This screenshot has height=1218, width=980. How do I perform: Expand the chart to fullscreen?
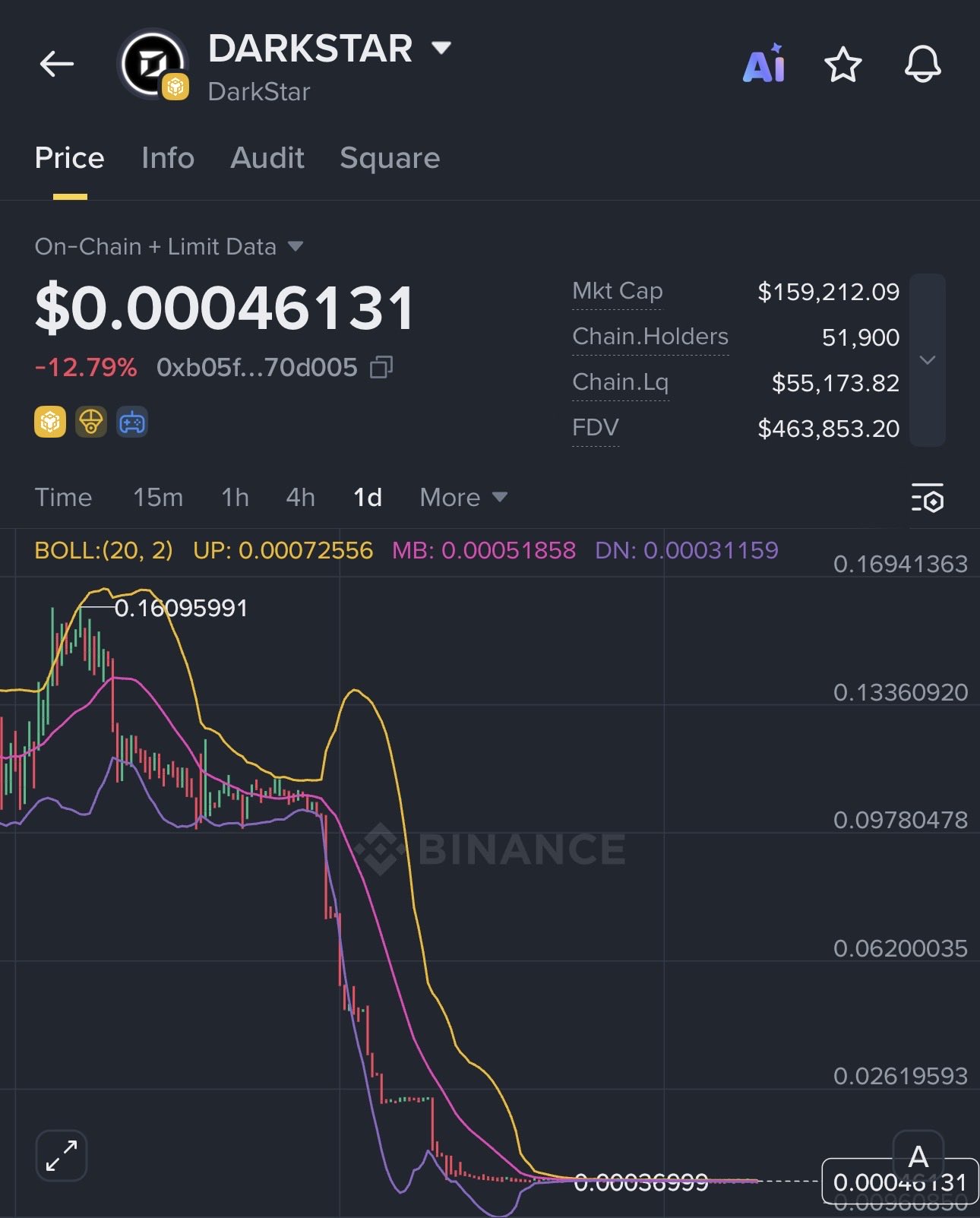pyautogui.click(x=62, y=1156)
